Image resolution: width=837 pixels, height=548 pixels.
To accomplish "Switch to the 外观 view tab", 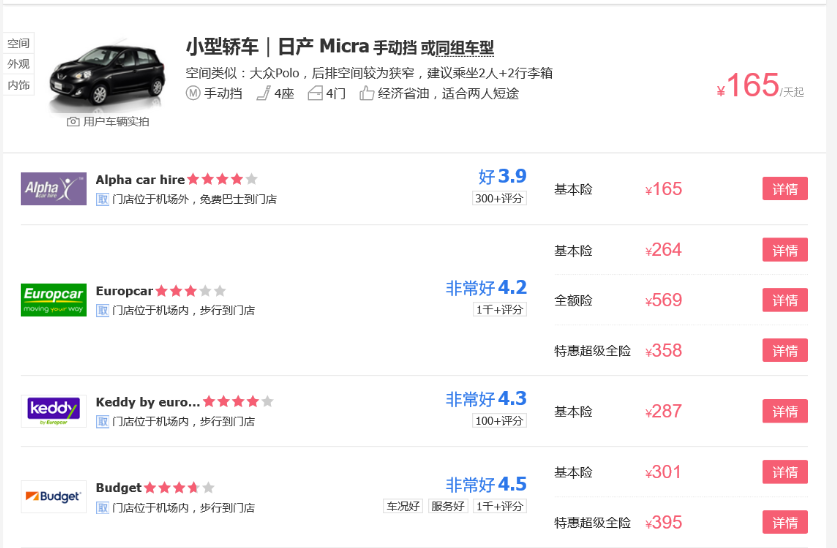I will pos(19,64).
